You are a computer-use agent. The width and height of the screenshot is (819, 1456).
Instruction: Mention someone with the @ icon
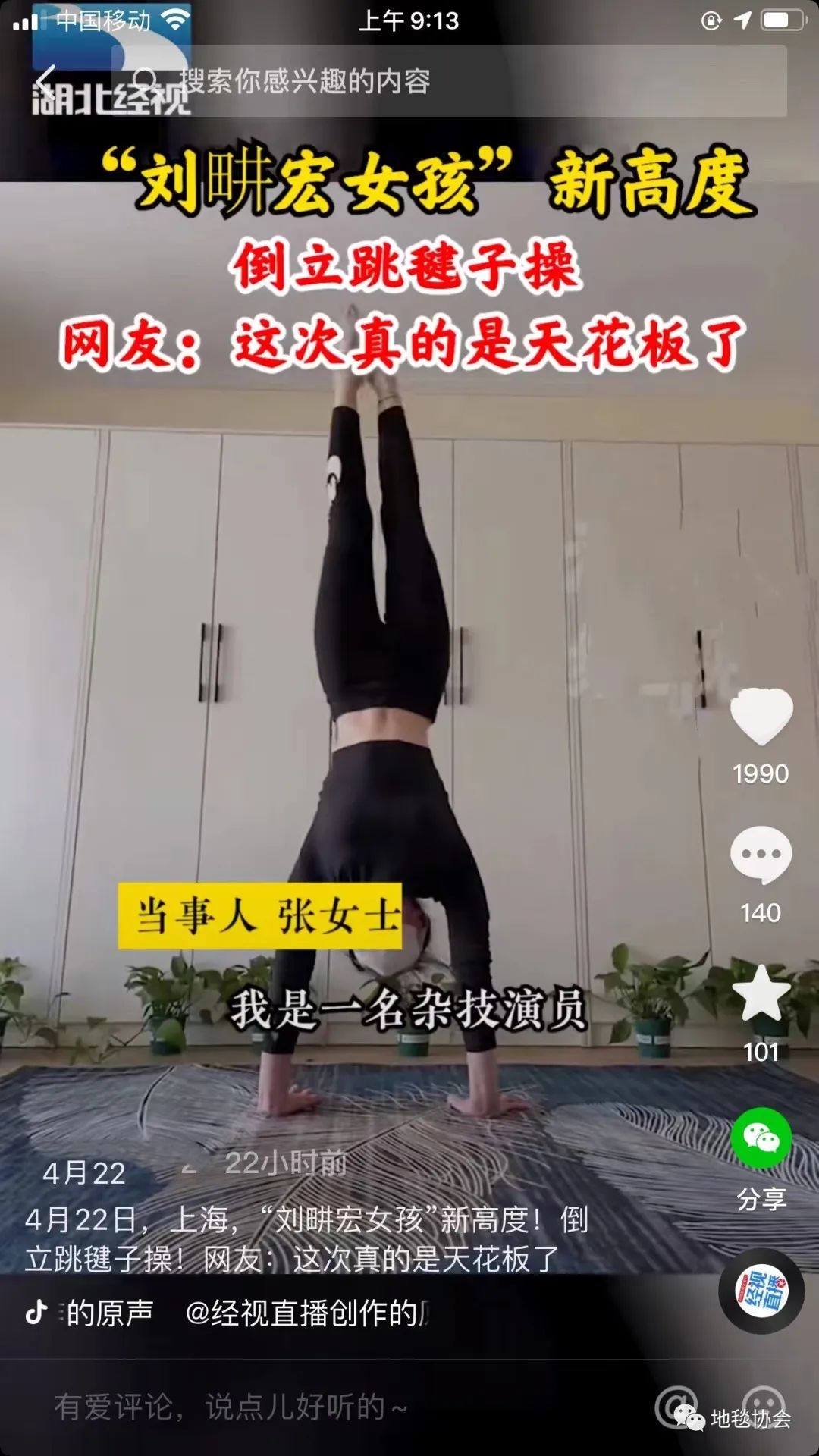(x=675, y=1407)
